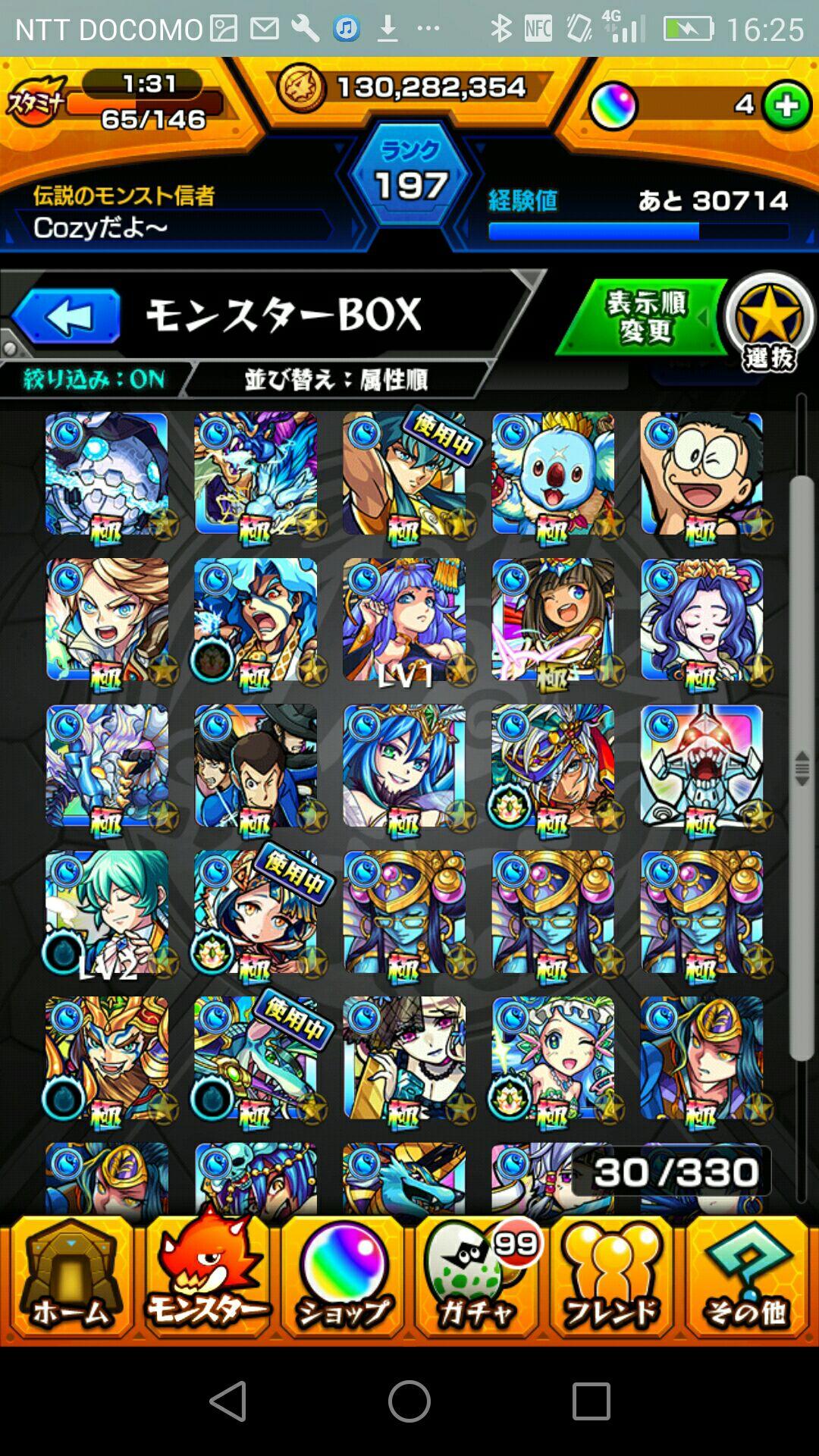Select the purple-haired LV1 monster
Screen dimensions: 819x1456
[404, 620]
